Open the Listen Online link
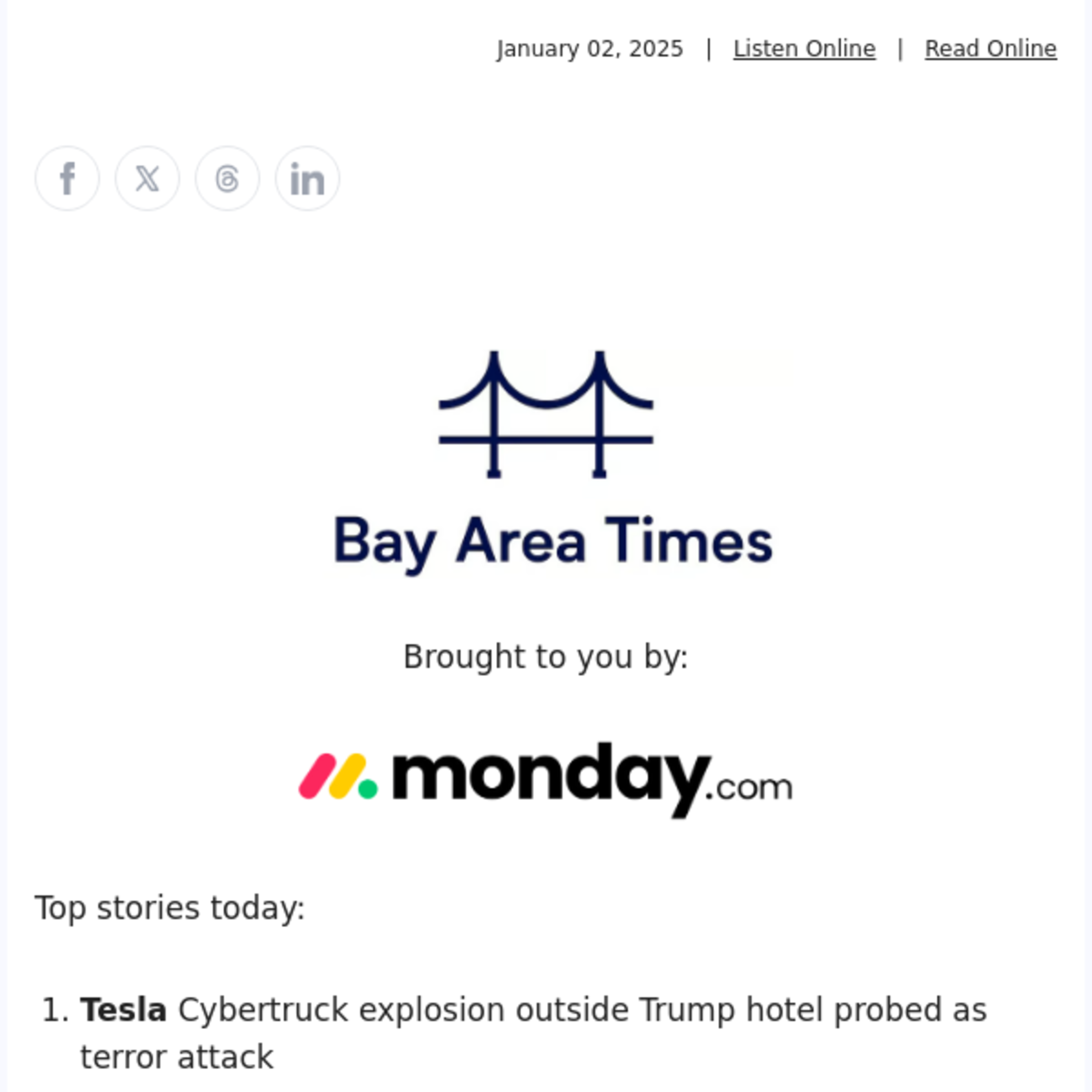 [804, 49]
